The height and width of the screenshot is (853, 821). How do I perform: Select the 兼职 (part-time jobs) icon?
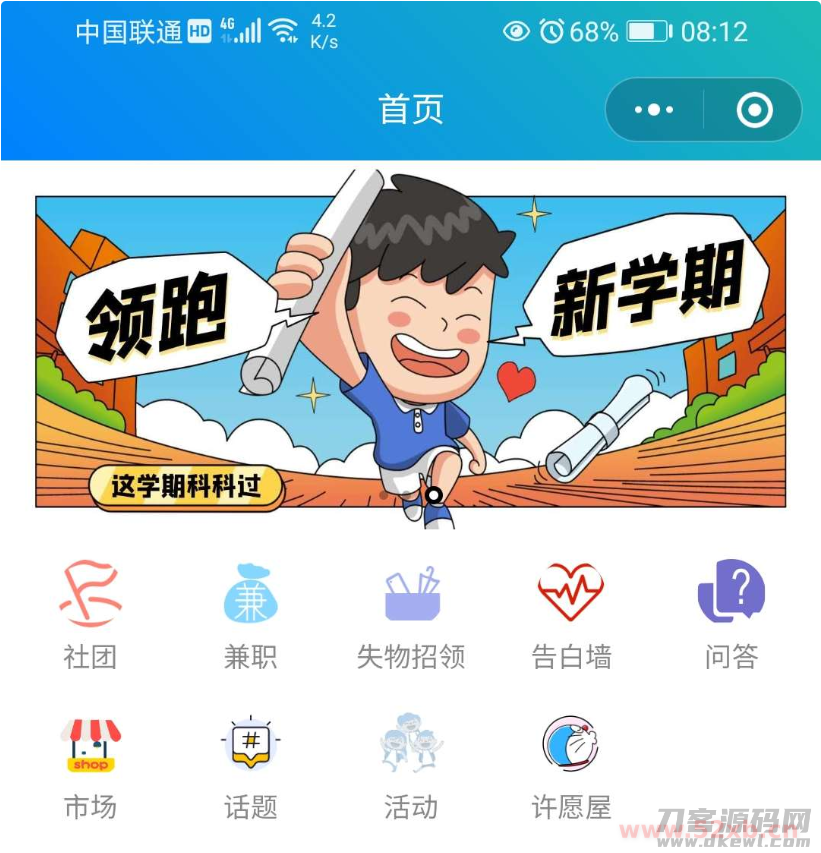[x=250, y=594]
